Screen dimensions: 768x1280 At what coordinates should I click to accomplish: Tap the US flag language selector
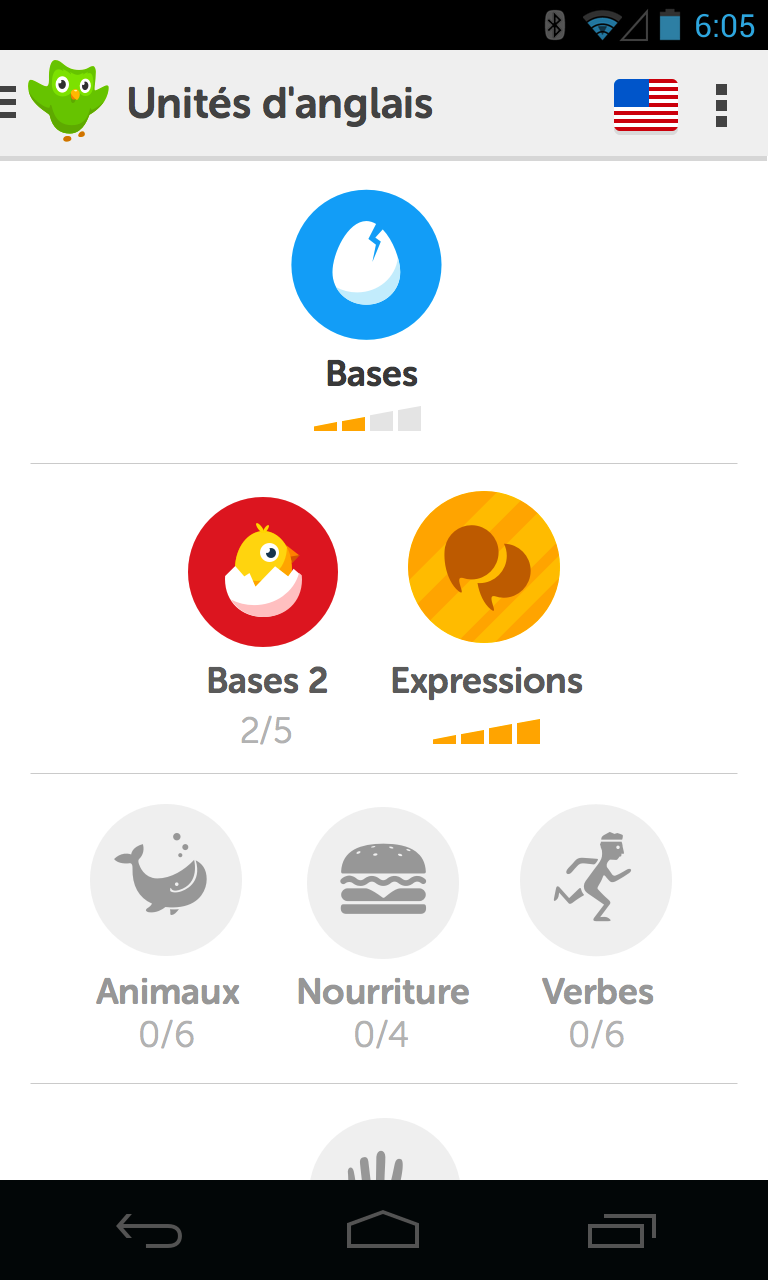(x=645, y=105)
